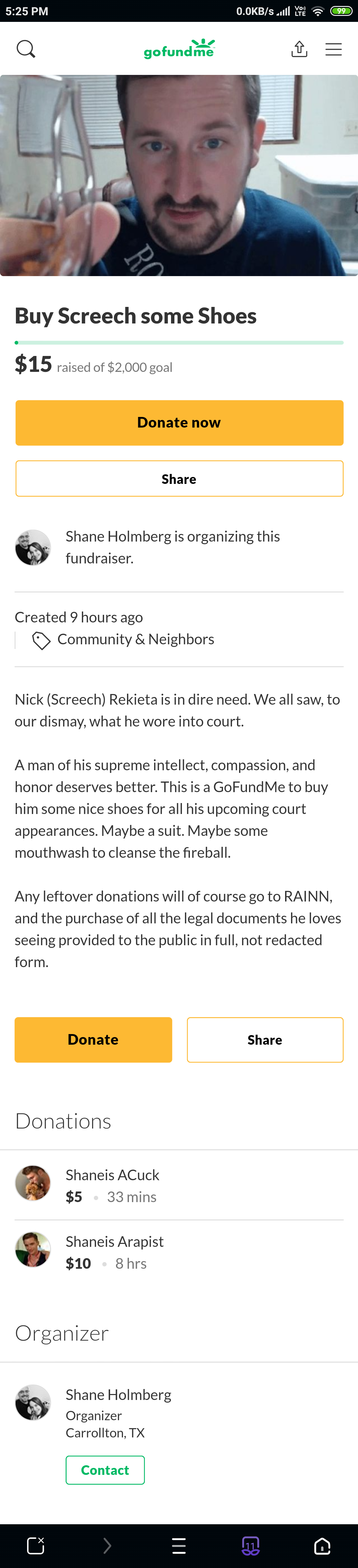Open the browser menu in bottom bar

coord(179,1545)
